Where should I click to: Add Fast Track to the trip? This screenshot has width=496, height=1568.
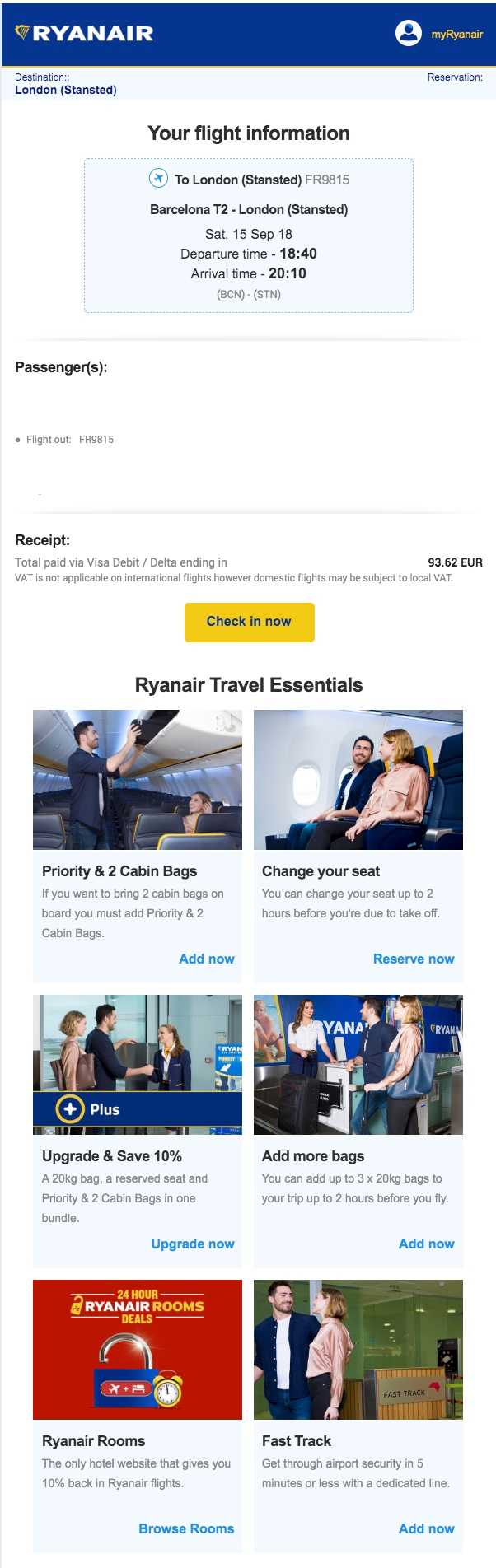pos(426,1528)
